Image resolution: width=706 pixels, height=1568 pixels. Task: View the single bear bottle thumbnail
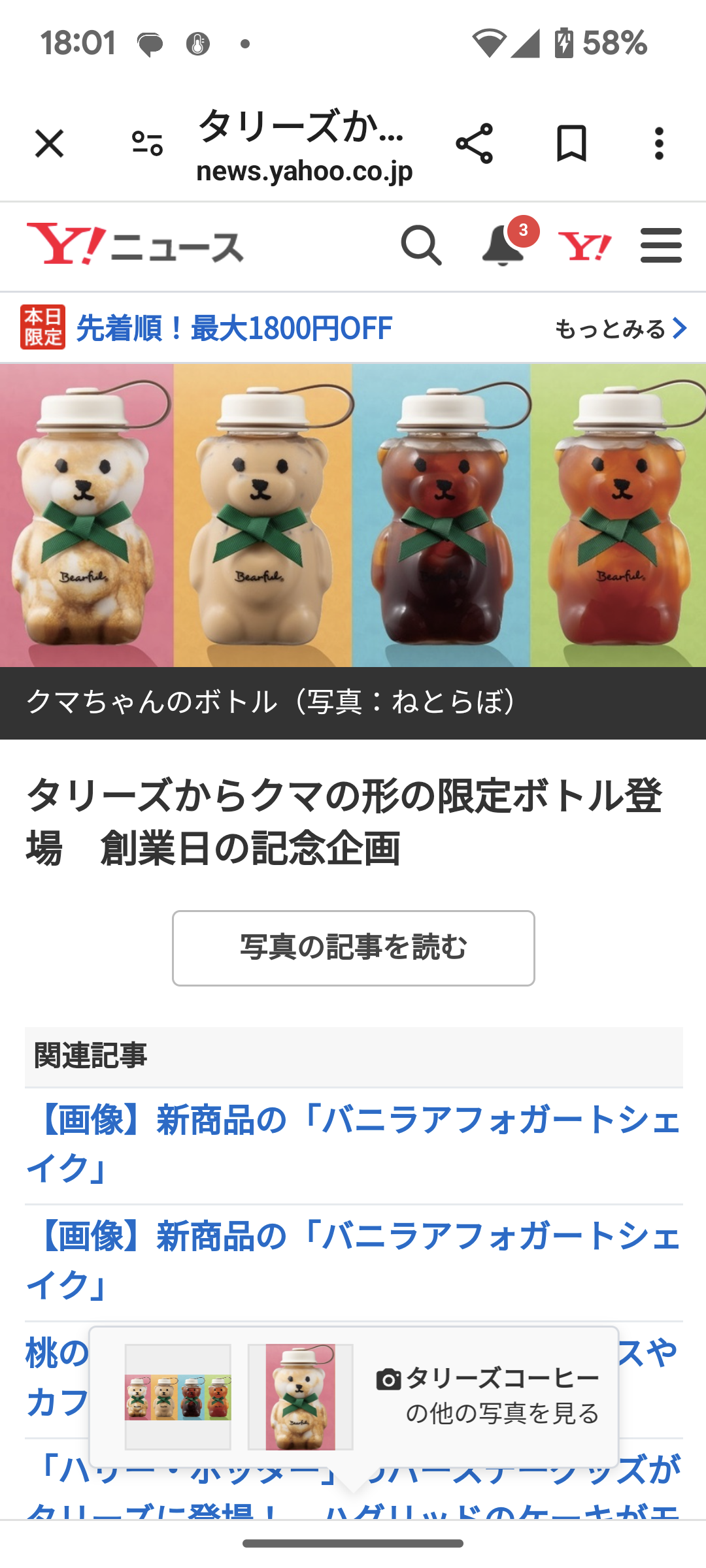coord(300,1397)
